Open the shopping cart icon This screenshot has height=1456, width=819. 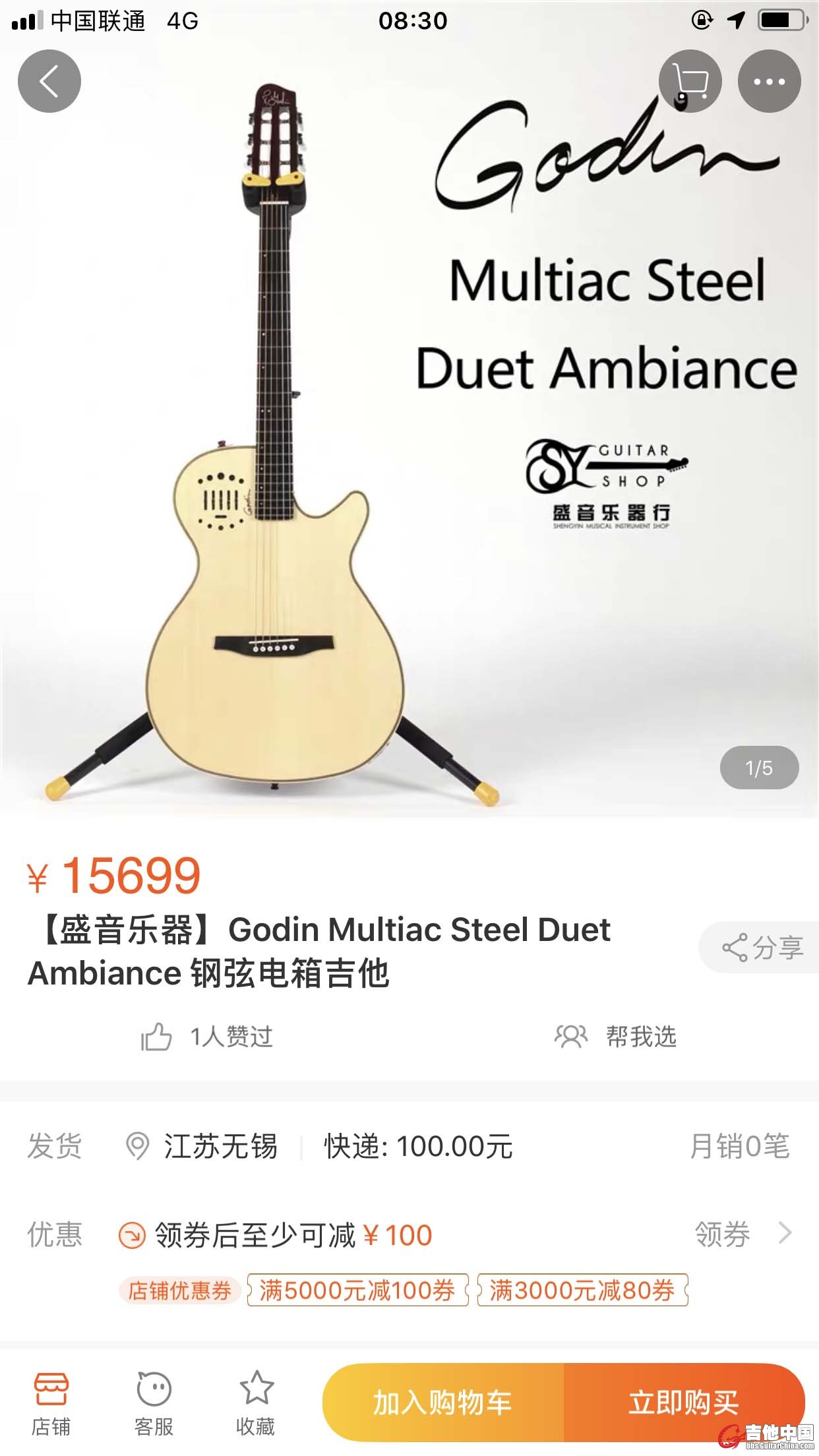point(690,81)
